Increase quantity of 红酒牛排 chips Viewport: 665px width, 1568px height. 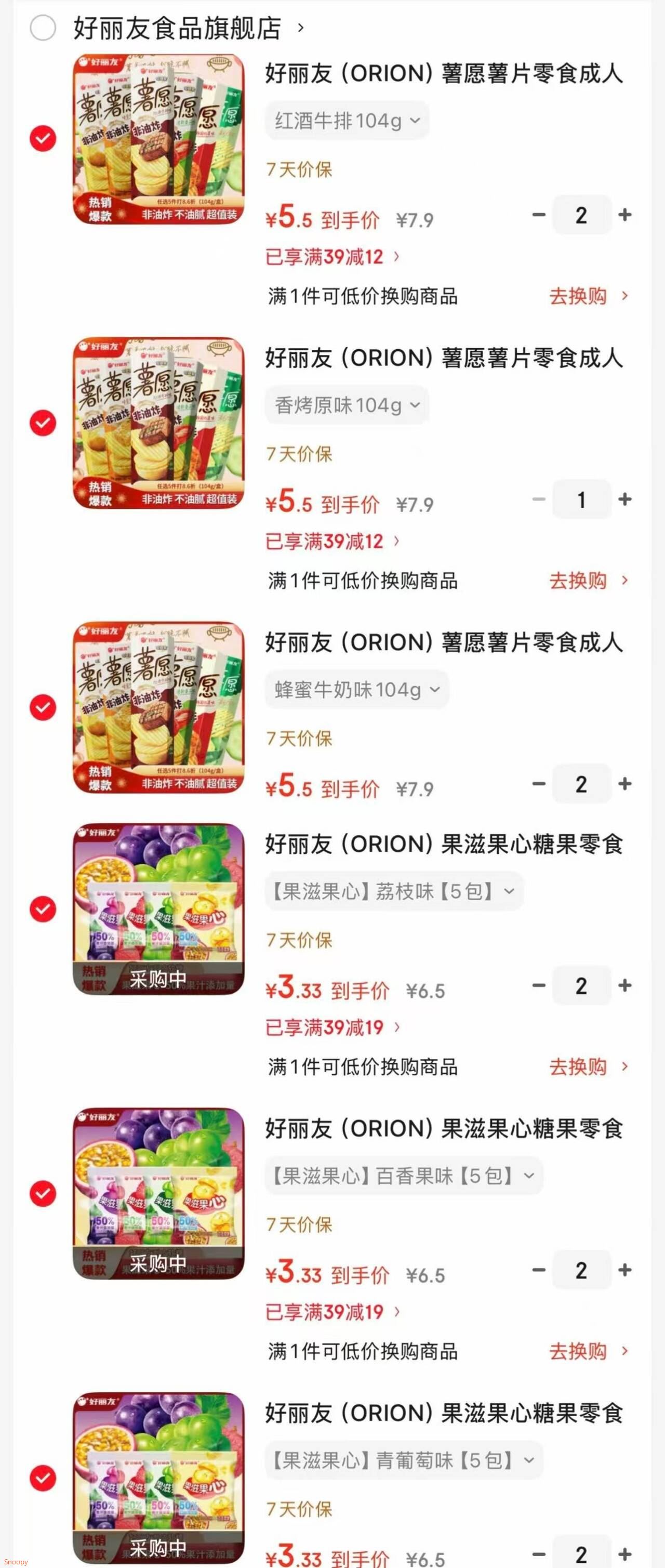point(626,215)
